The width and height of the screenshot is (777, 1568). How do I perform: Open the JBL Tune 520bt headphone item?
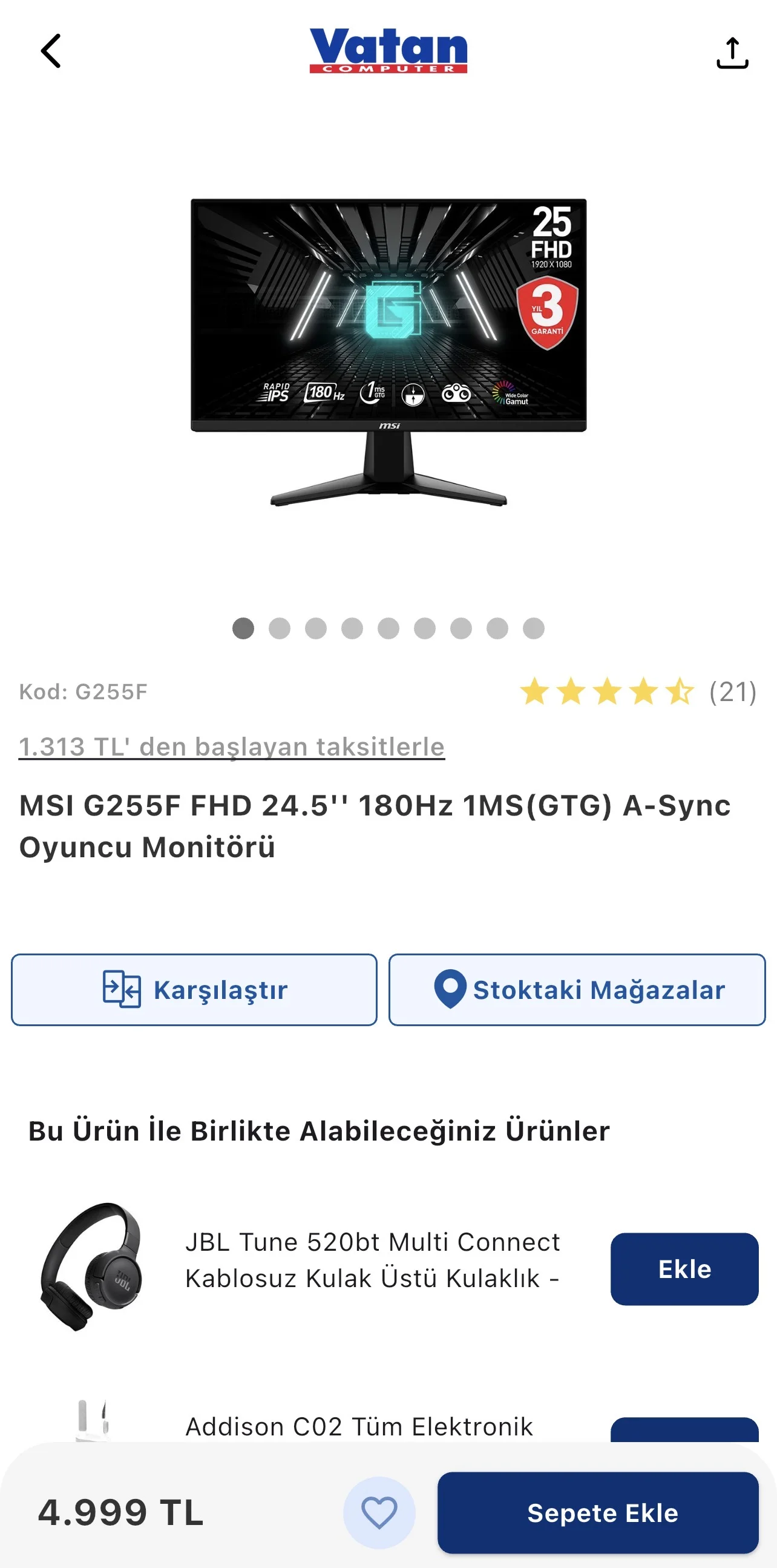coord(372,1260)
